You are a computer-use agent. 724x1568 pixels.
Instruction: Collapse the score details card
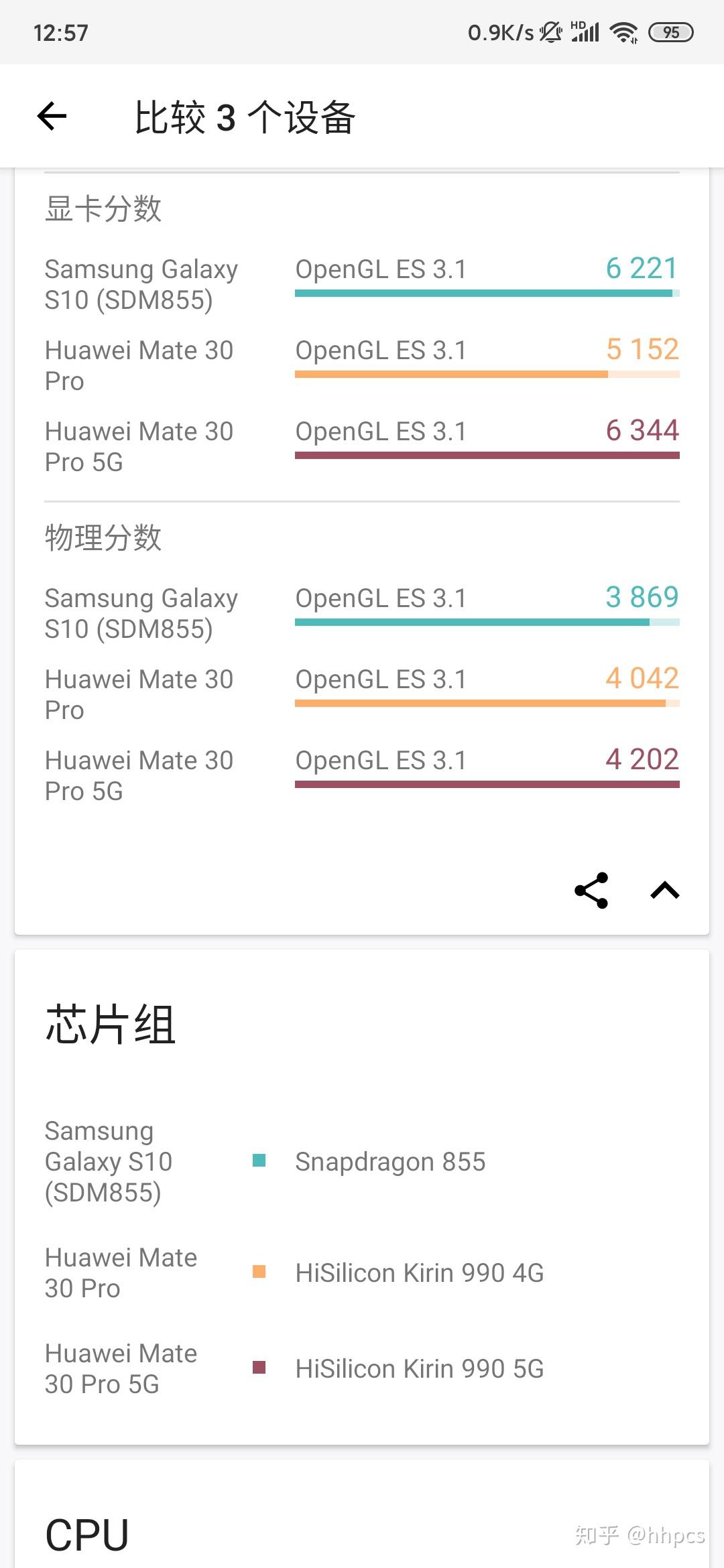point(664,891)
